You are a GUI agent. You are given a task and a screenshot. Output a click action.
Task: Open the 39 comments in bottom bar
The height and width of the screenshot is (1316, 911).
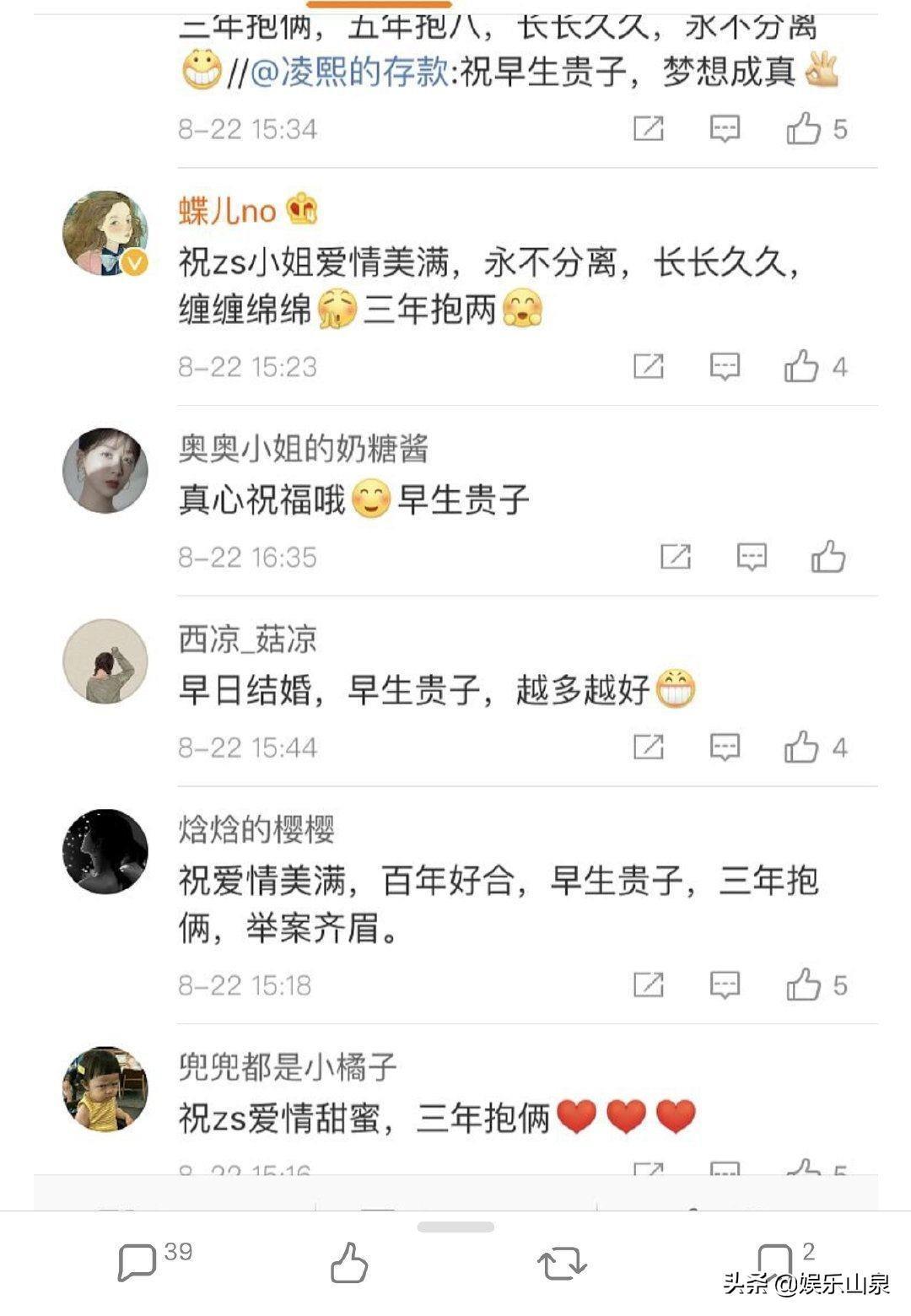(x=137, y=1263)
